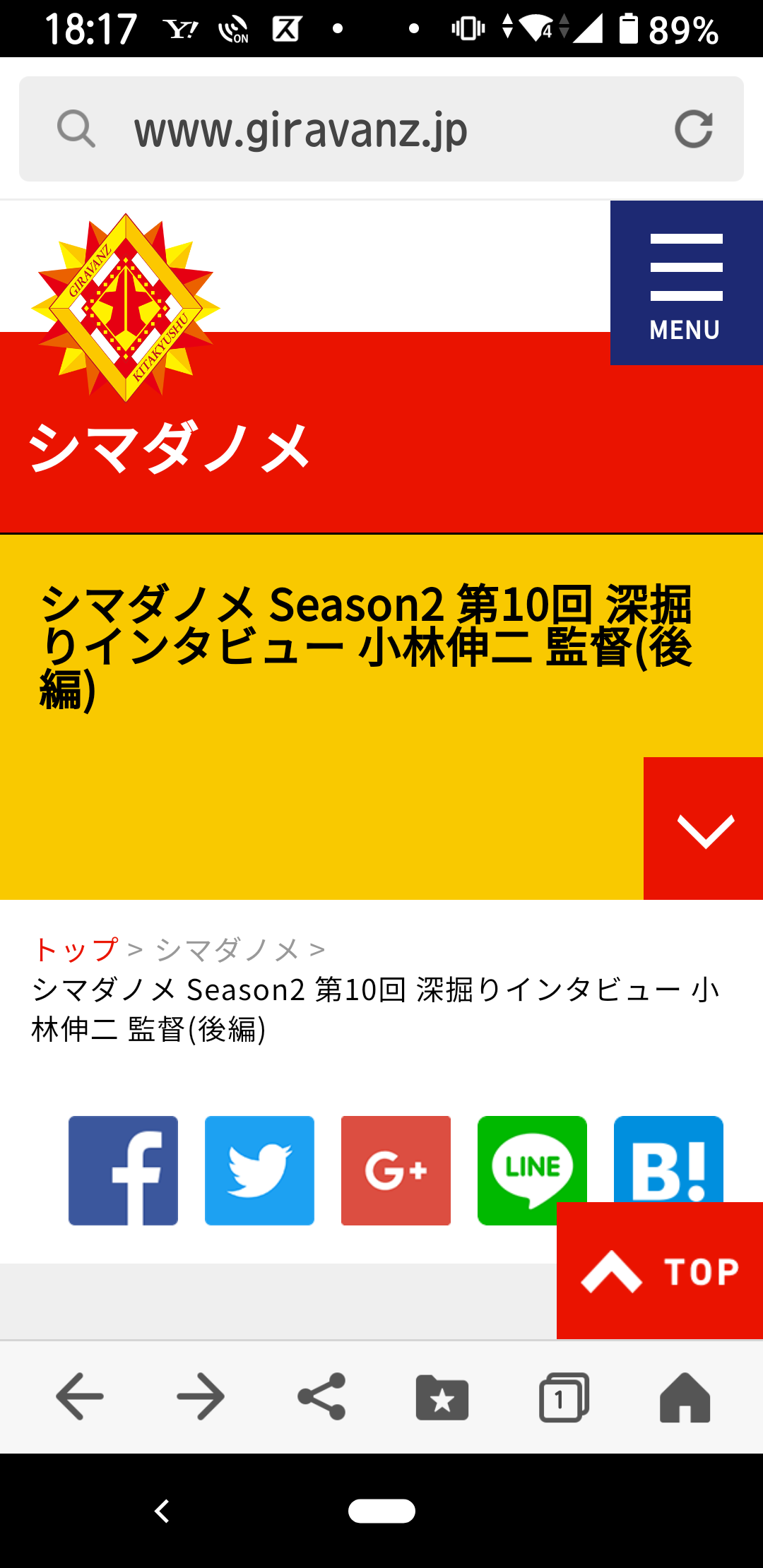Image resolution: width=763 pixels, height=1568 pixels.
Task: Open browser bookmarks folder
Action: [x=442, y=1396]
